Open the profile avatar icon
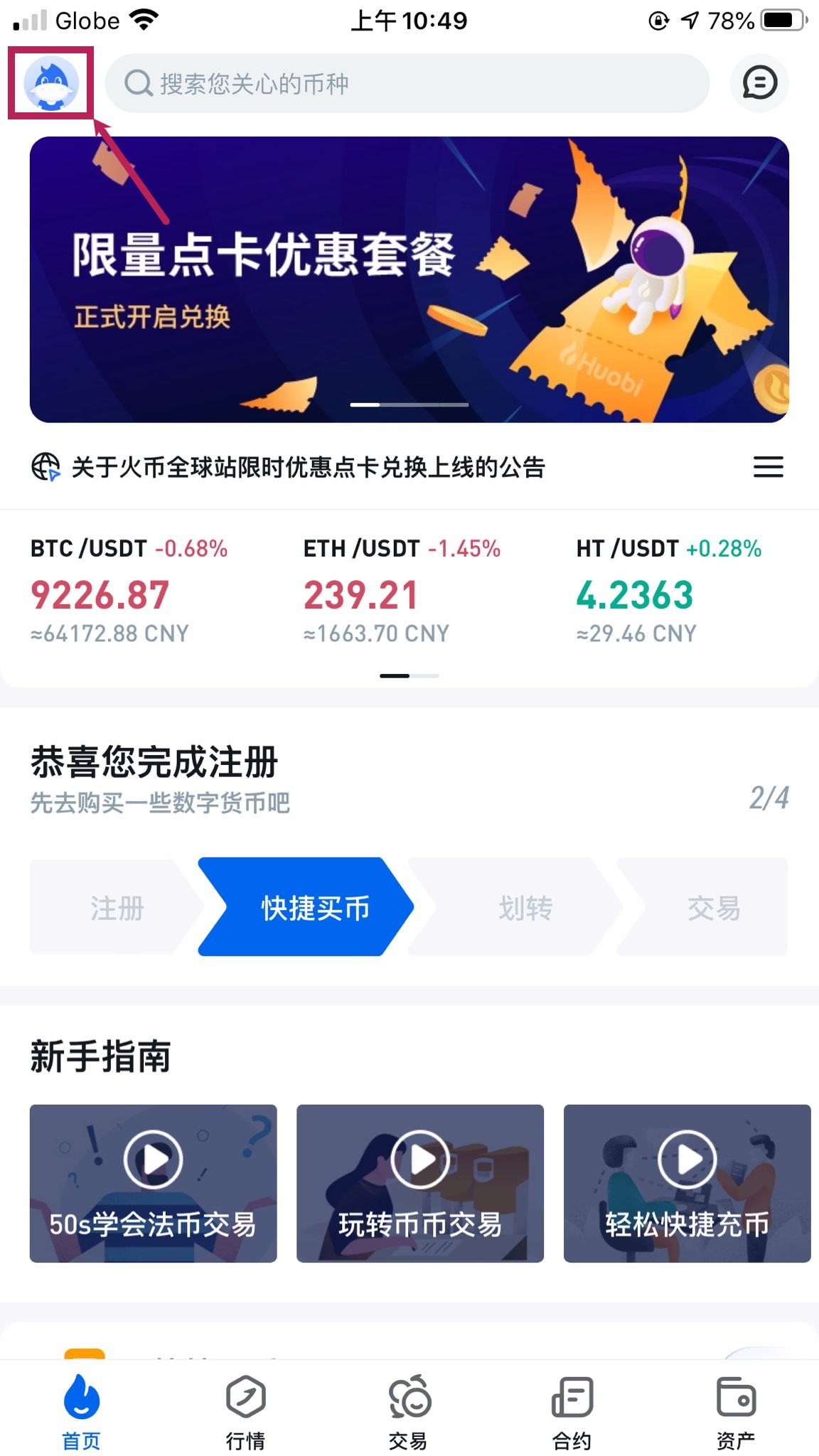This screenshot has width=819, height=1456. (50, 83)
